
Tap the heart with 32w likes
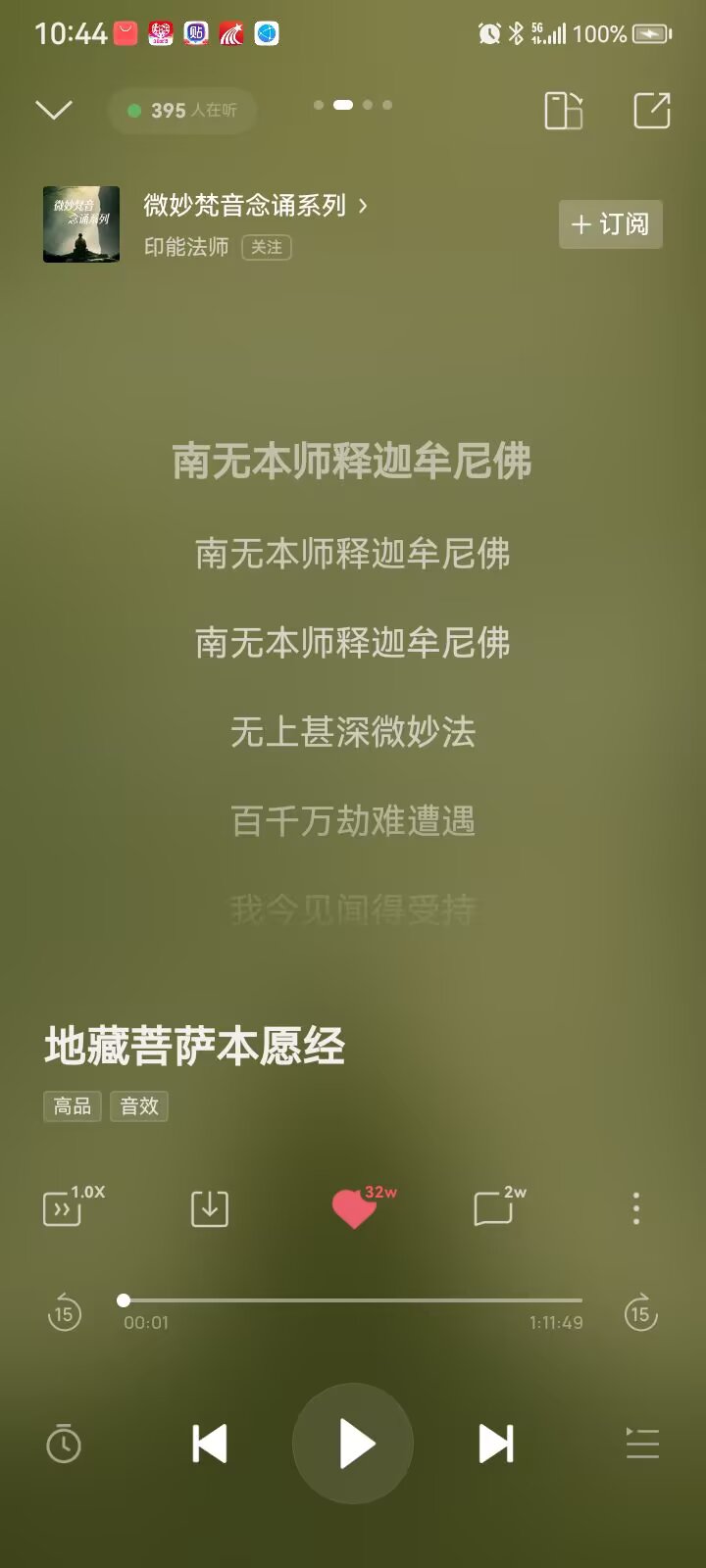pos(355,1209)
